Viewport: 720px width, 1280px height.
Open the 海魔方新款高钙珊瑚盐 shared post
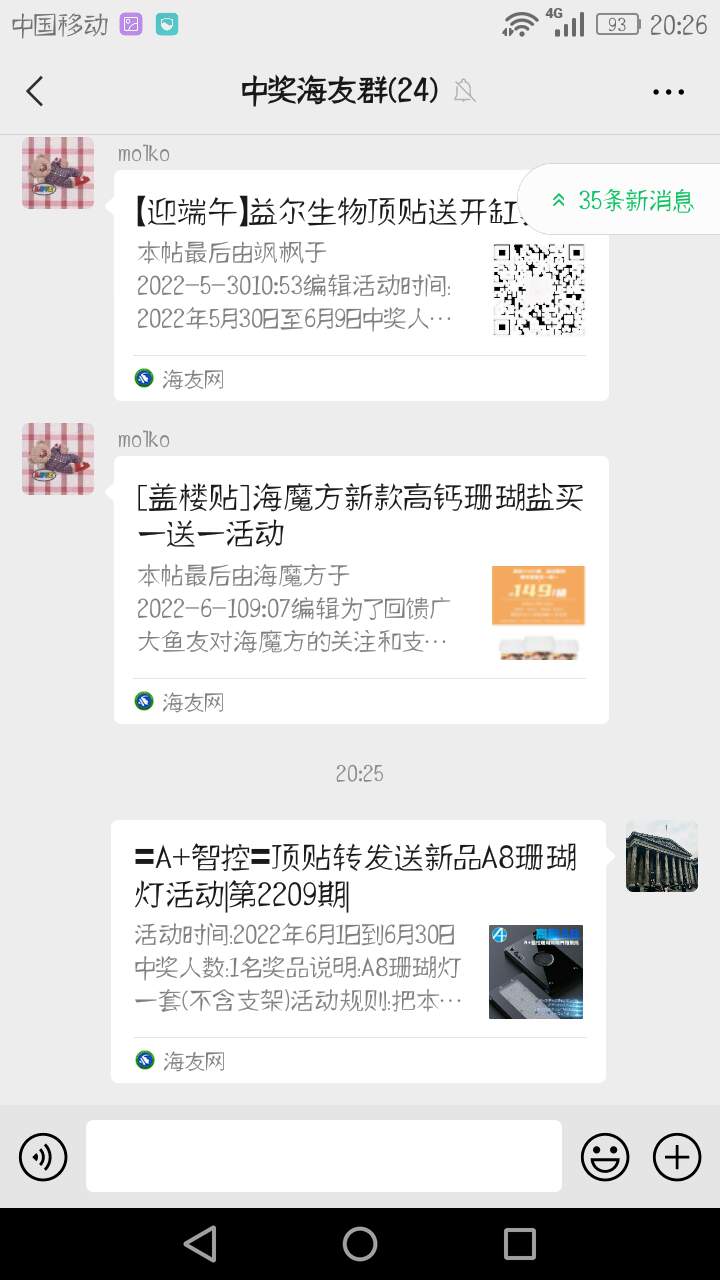(361, 589)
